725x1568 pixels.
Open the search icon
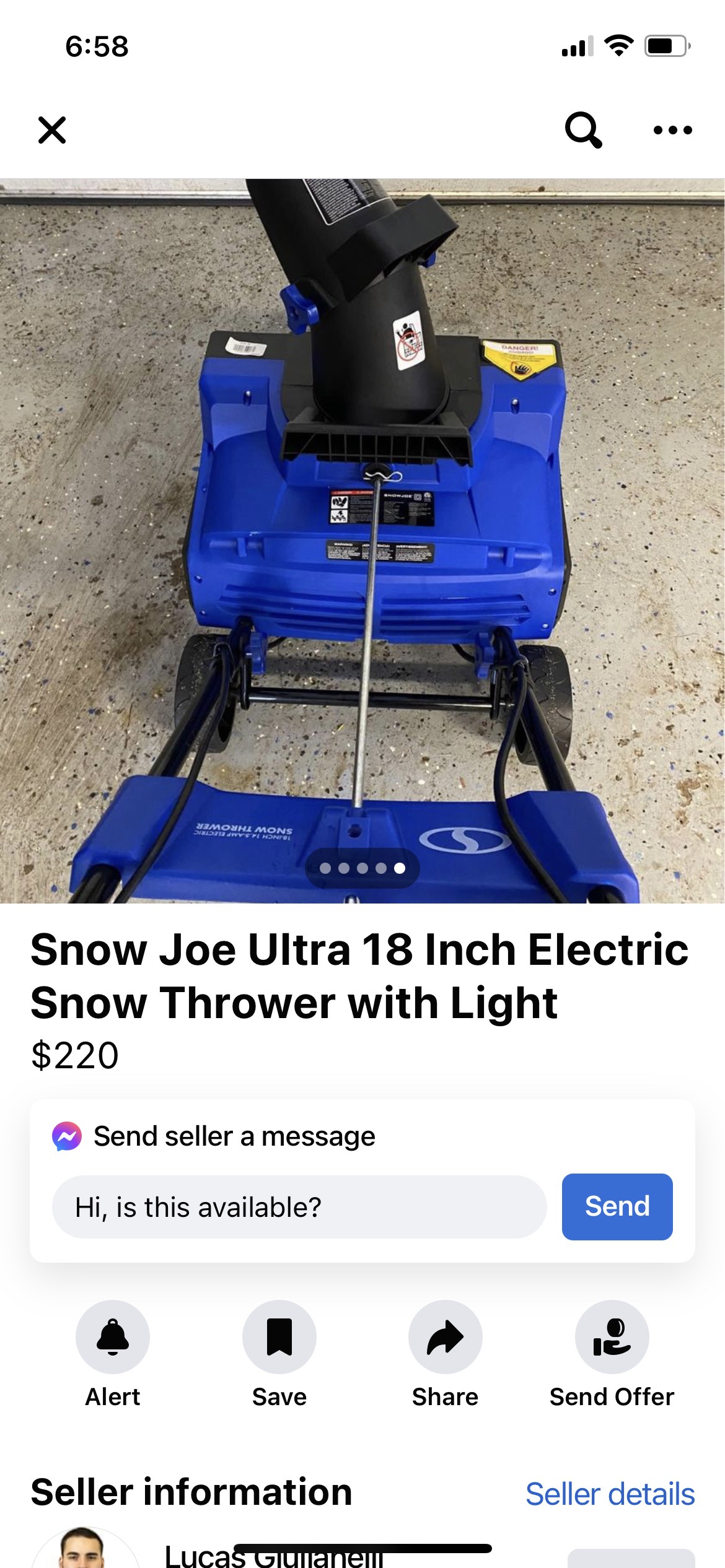[x=582, y=130]
